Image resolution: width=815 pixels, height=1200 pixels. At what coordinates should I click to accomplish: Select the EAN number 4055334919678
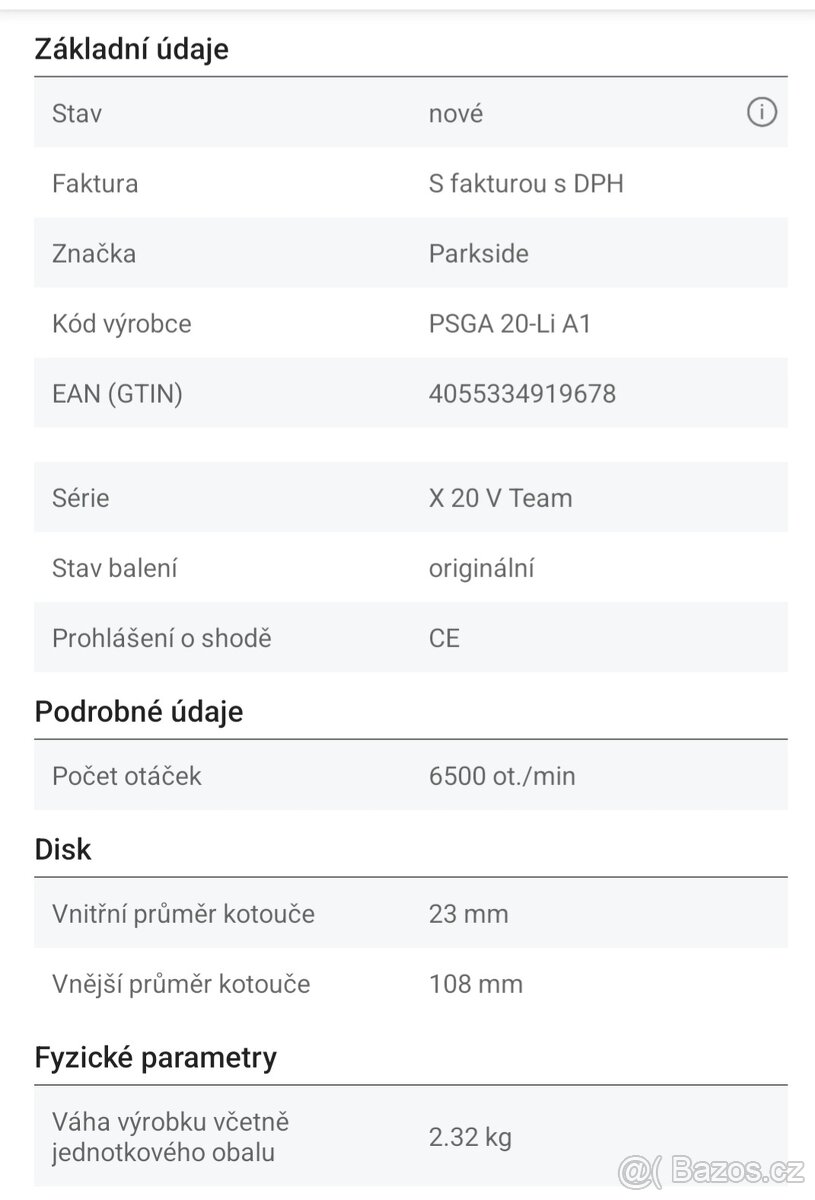521,393
